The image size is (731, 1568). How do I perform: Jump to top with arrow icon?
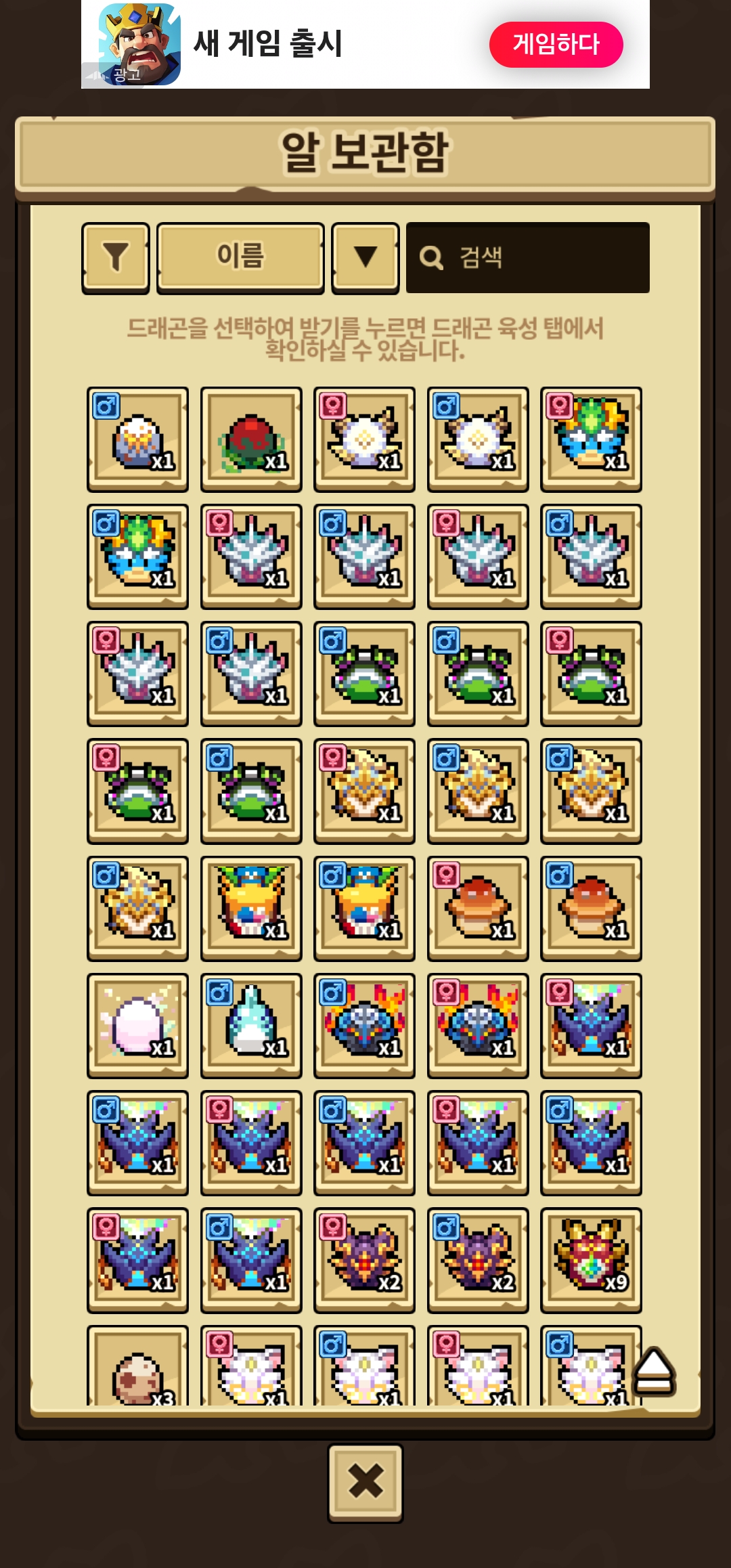(654, 1371)
